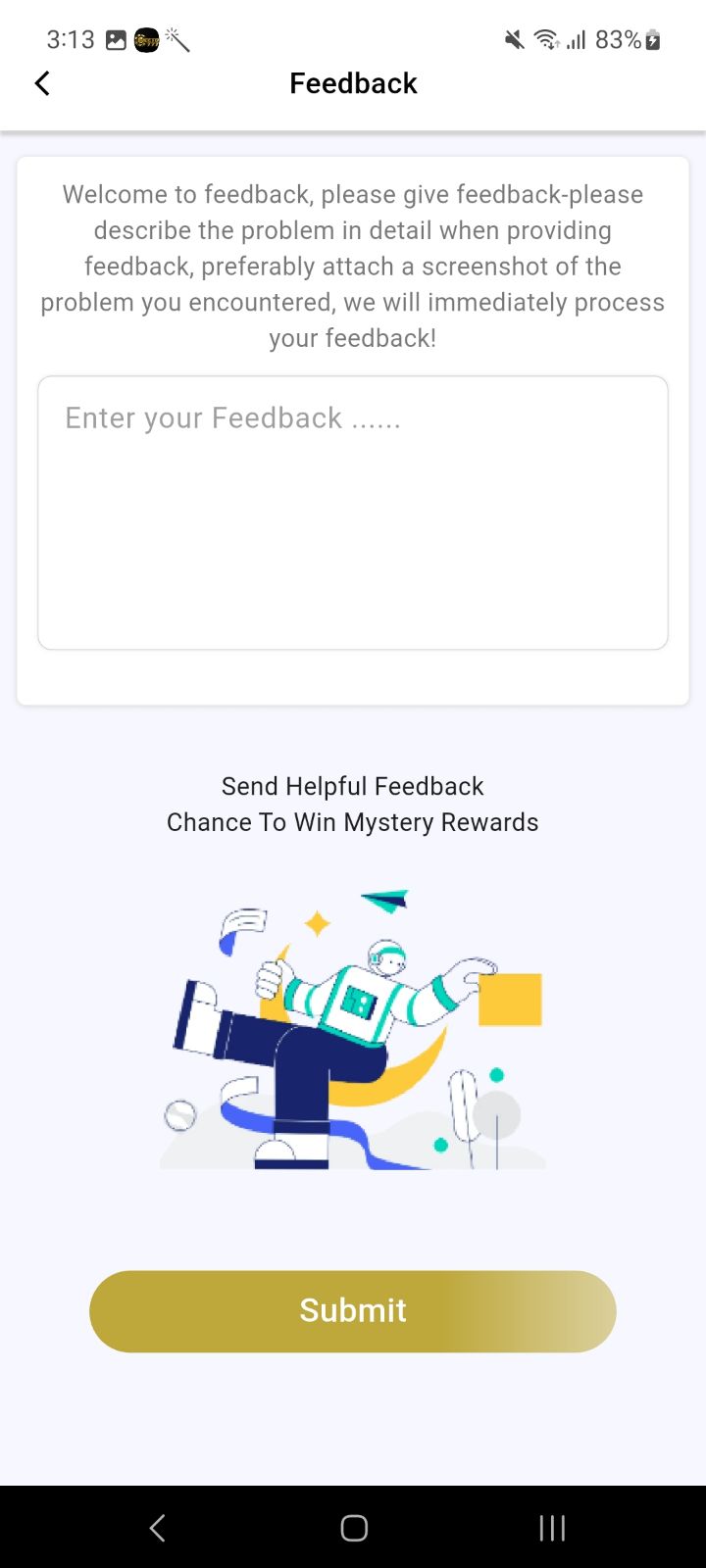Viewport: 706px width, 1568px height.
Task: Tap the system home button
Action: 353,1527
